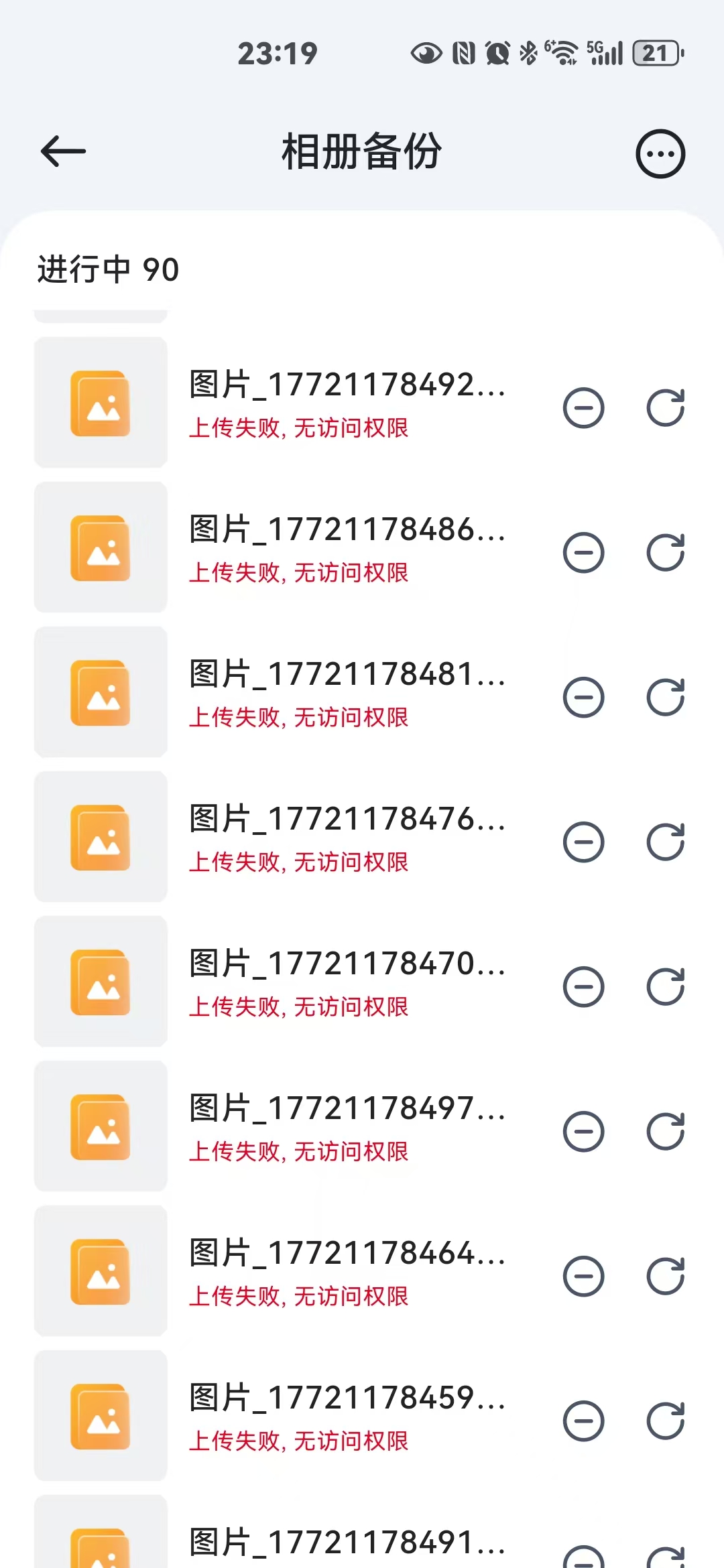Viewport: 724px width, 1568px height.
Task: Remove 图片_17721178492 from upload queue
Action: pos(583,405)
